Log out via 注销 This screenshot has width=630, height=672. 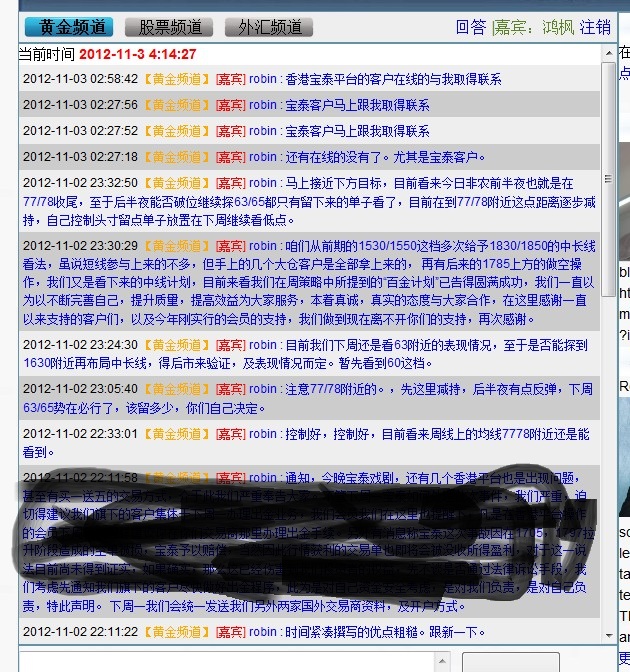595,27
